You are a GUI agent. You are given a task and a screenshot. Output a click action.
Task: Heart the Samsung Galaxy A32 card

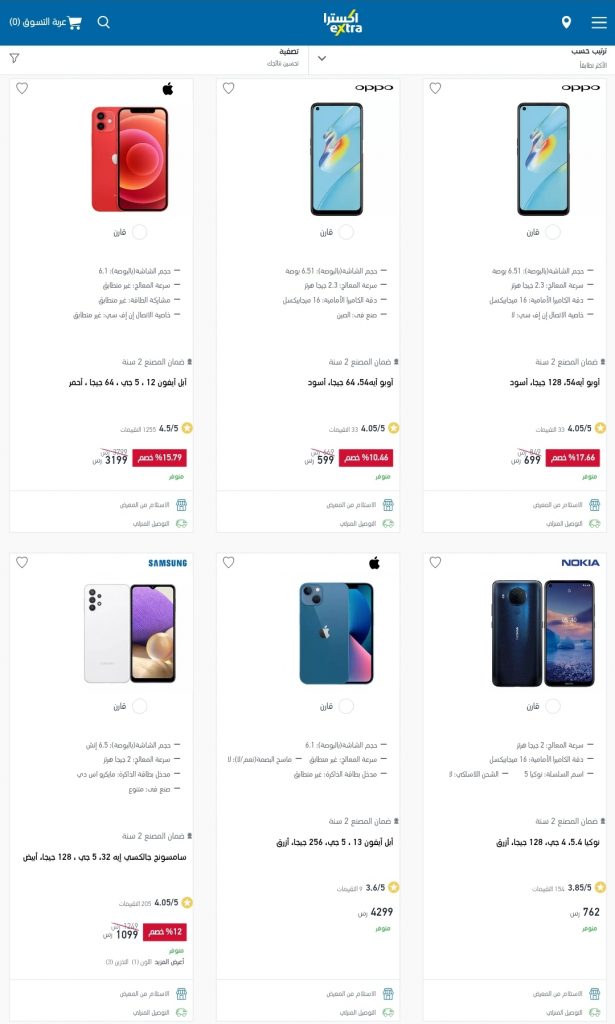[22, 562]
